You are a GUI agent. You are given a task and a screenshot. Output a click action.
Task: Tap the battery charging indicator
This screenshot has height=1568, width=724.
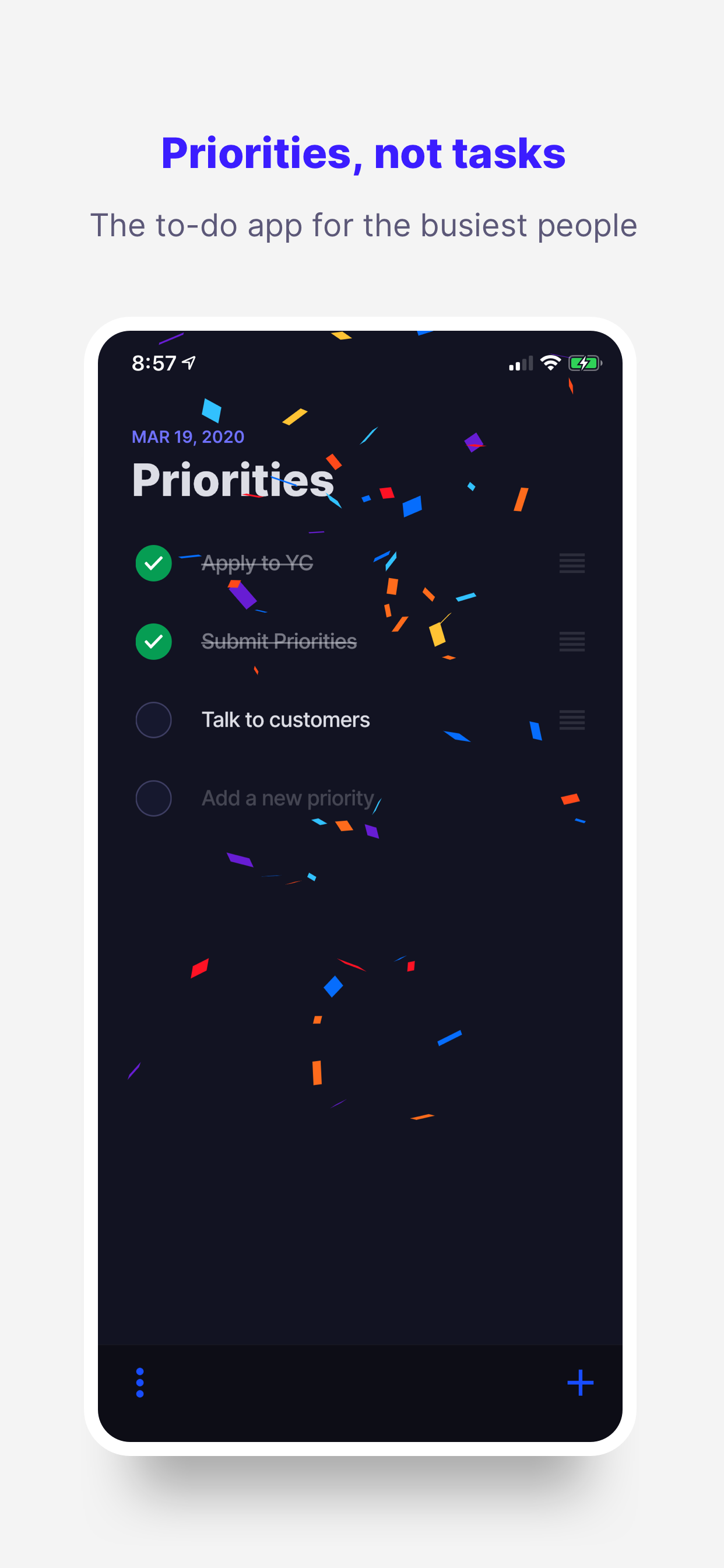click(x=582, y=362)
